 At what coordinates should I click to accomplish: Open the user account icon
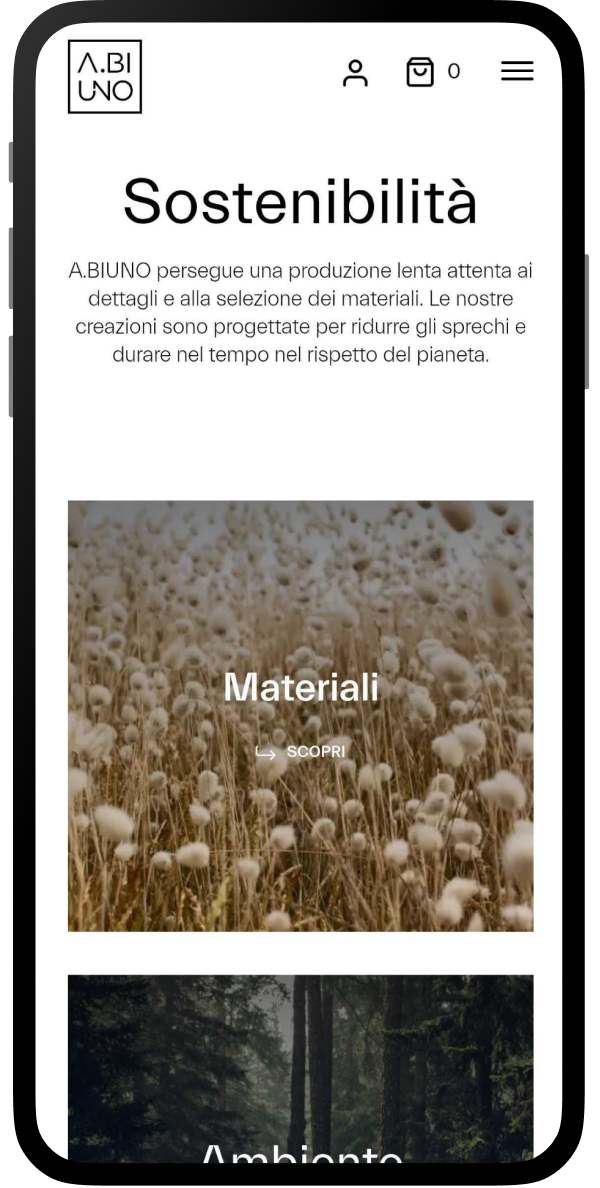355,73
